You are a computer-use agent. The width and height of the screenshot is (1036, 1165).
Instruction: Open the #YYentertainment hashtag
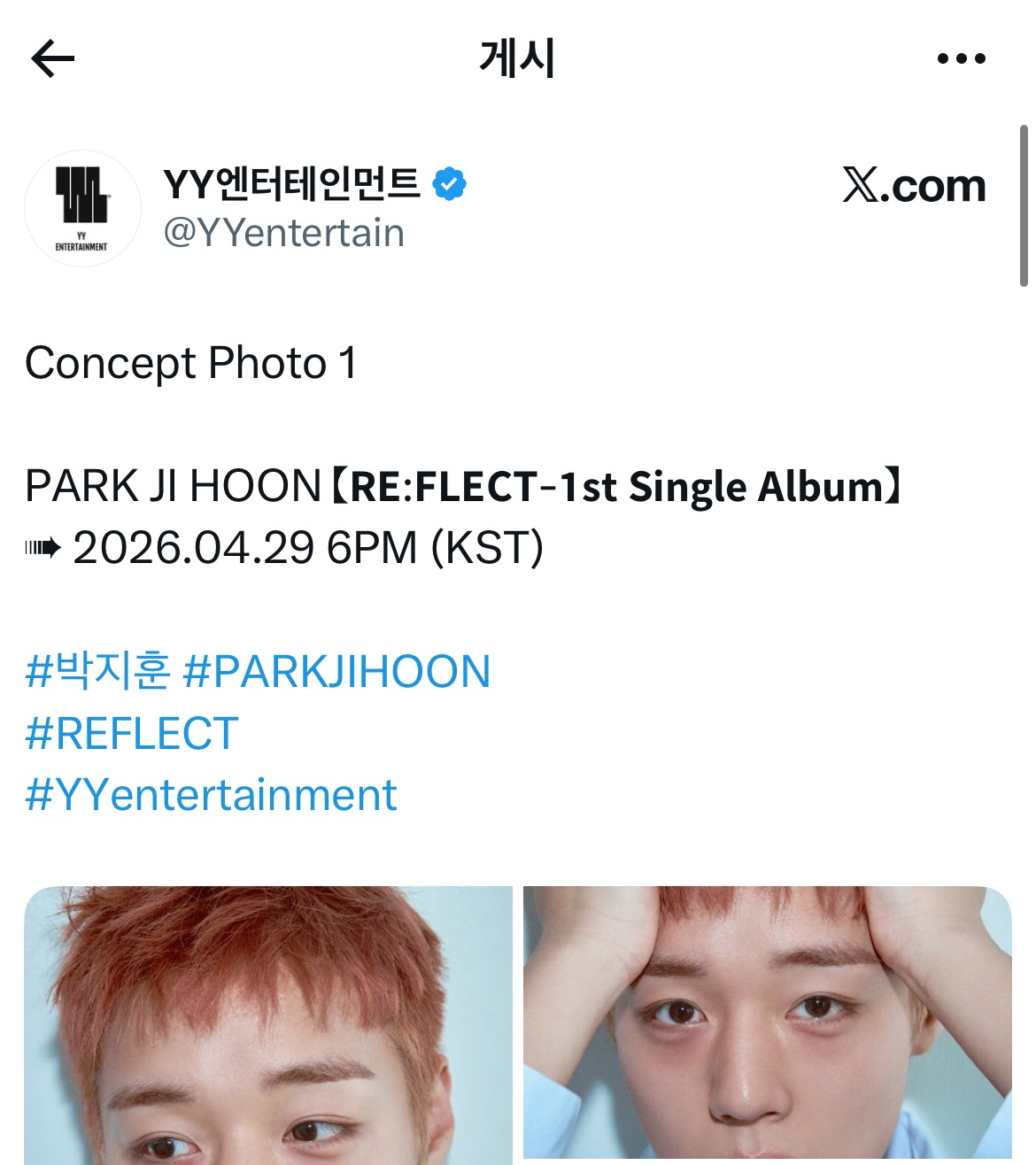[211, 795]
